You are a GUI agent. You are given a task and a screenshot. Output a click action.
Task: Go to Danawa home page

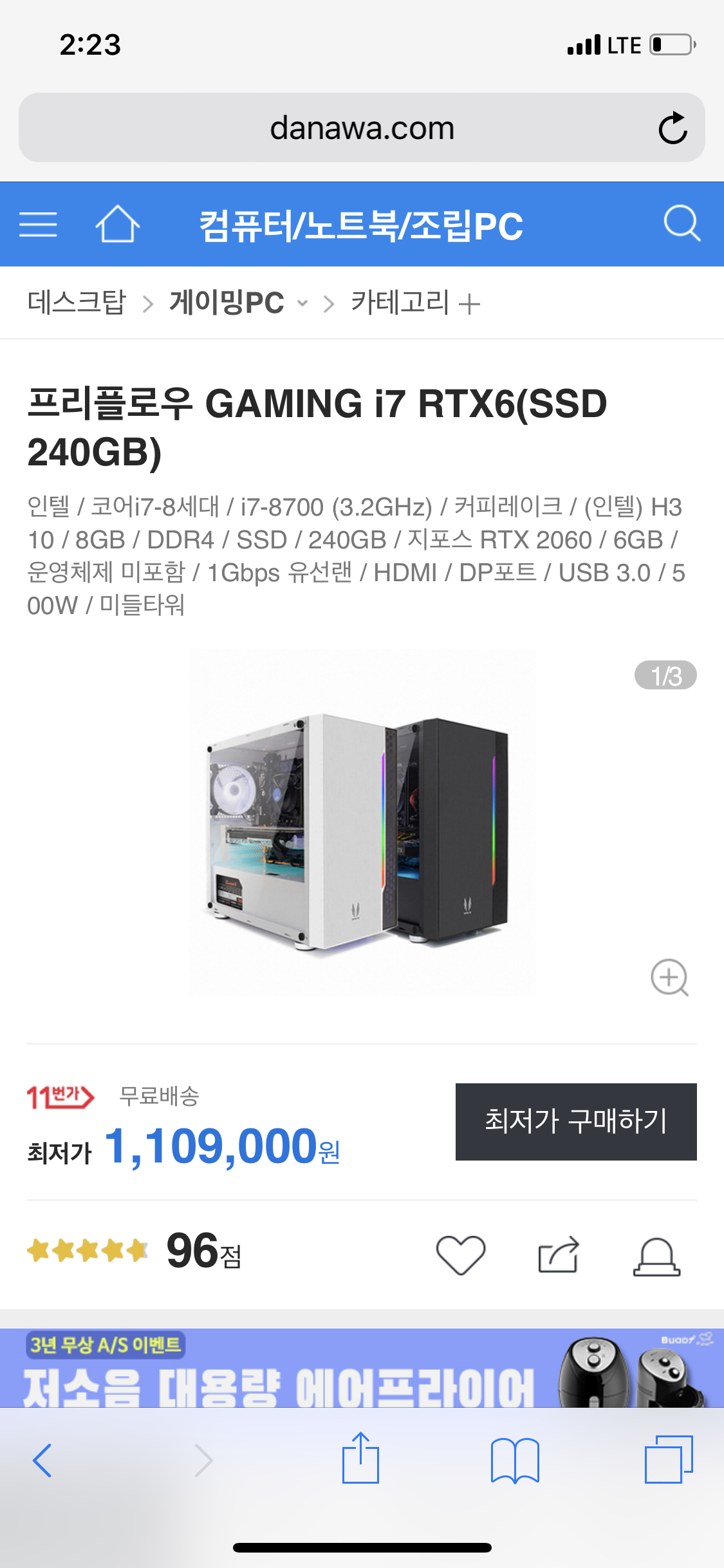pyautogui.click(x=118, y=225)
